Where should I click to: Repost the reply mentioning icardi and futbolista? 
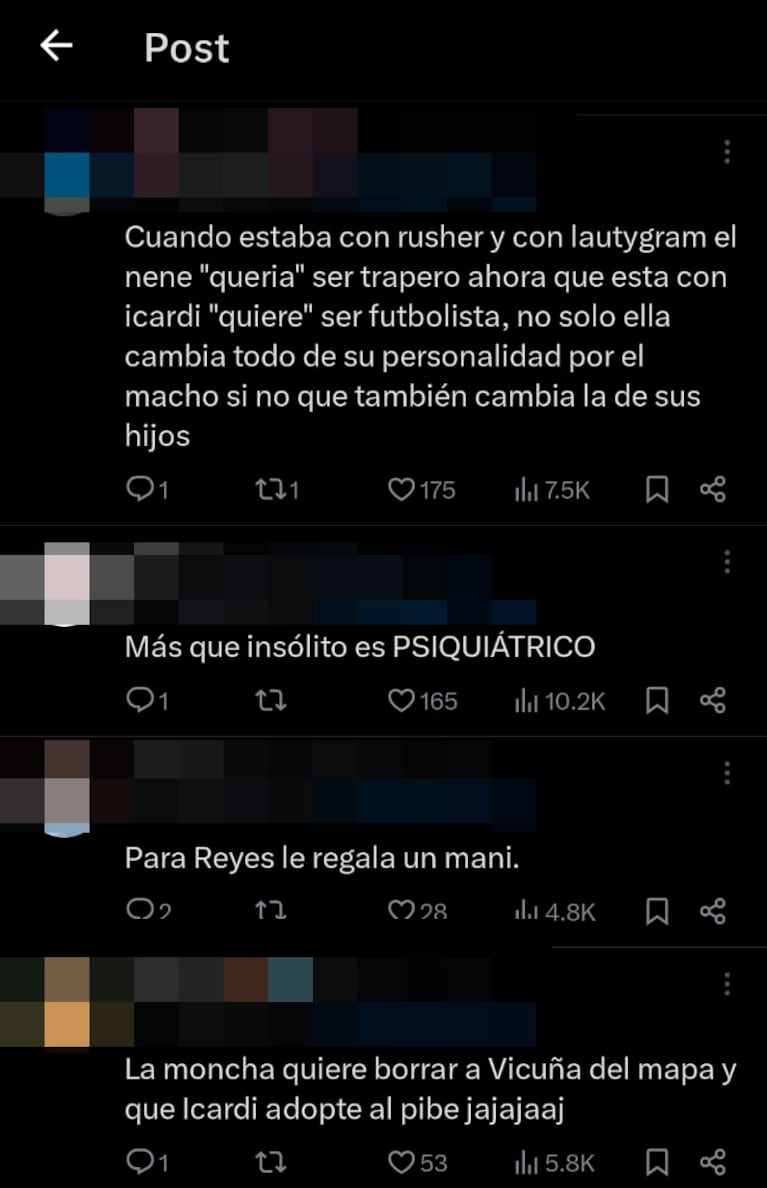[x=269, y=489]
